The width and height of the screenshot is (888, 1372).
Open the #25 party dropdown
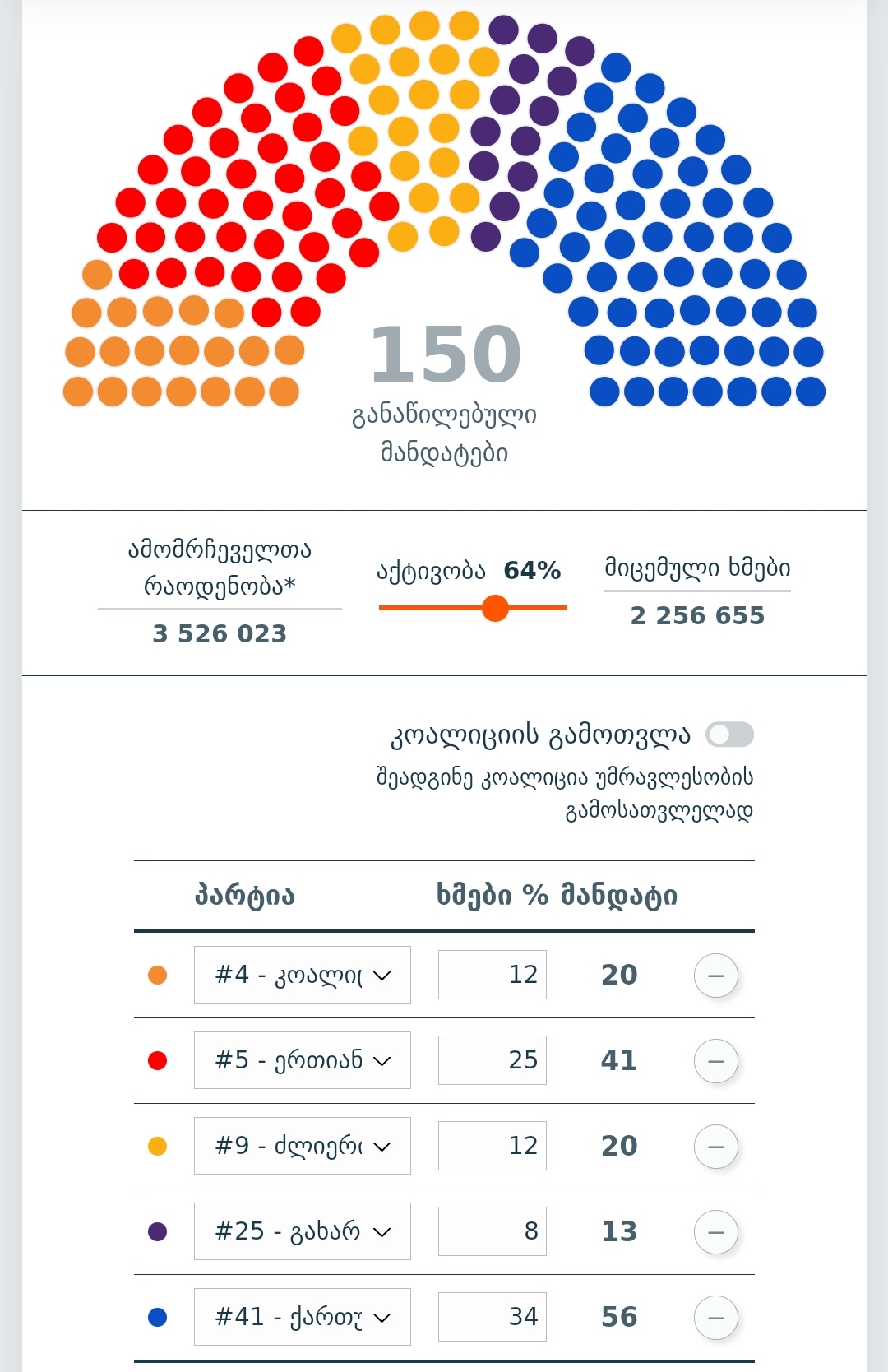[302, 1231]
